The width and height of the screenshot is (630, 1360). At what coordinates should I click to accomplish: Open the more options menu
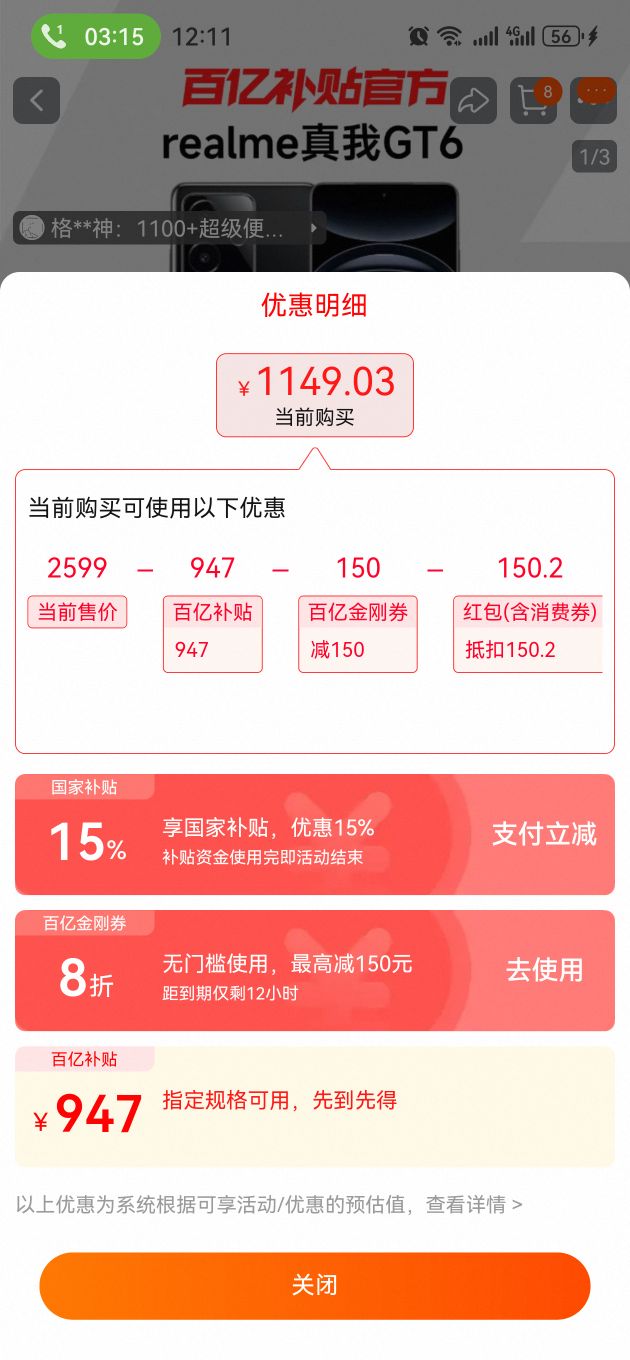[593, 100]
